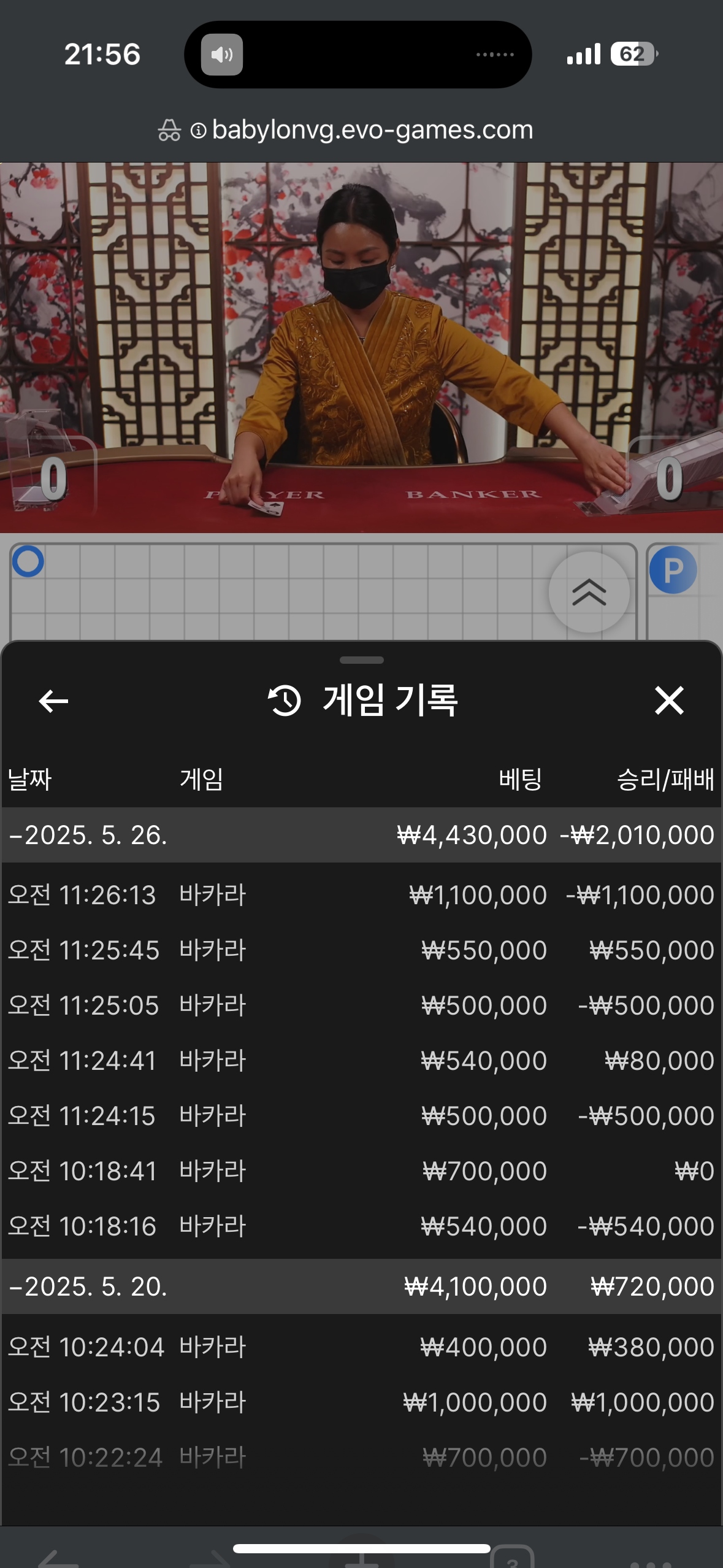The height and width of the screenshot is (1568, 723).
Task: View the 오전 11:24:15 game details
Action: (361, 1116)
